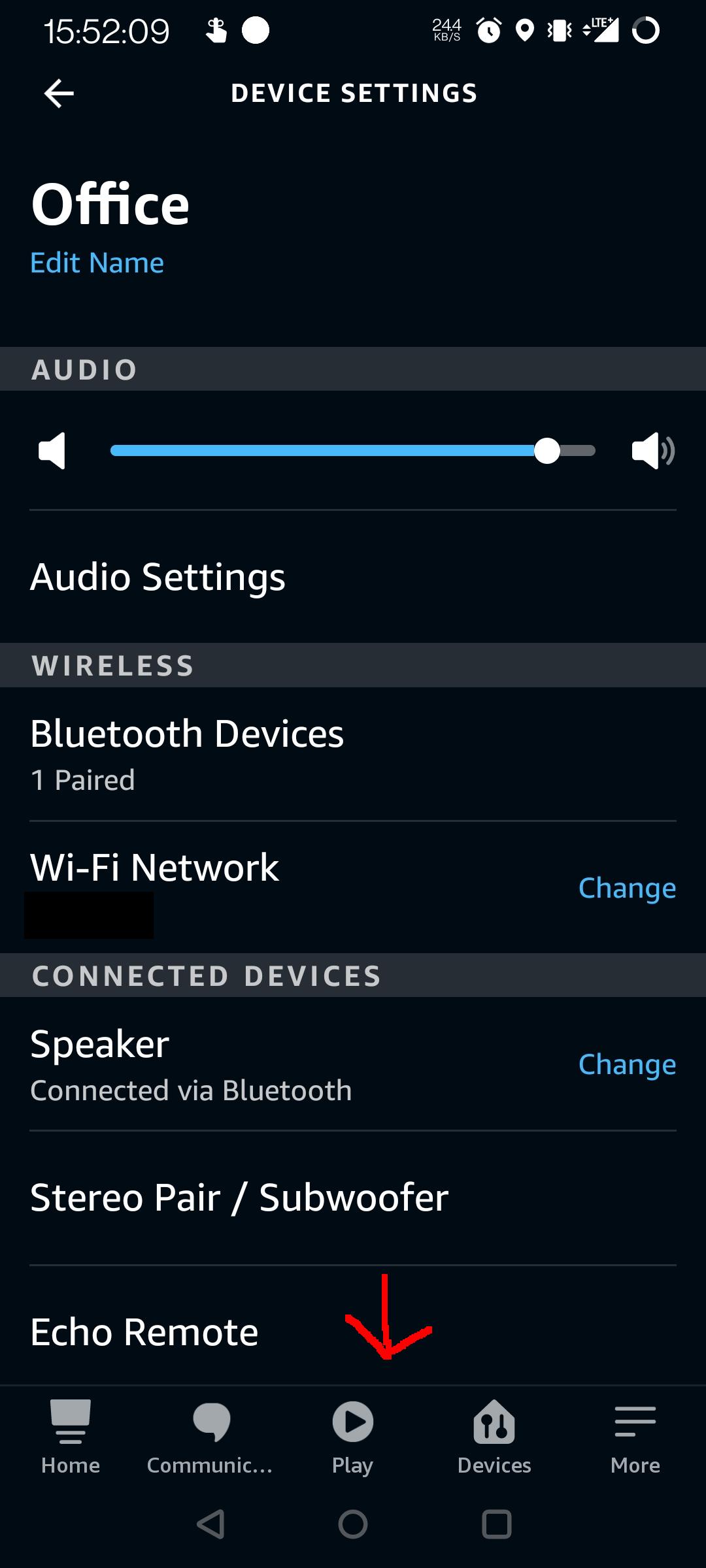Tap the loud speaker icon
Screen dimensions: 706x1568
pos(653,451)
